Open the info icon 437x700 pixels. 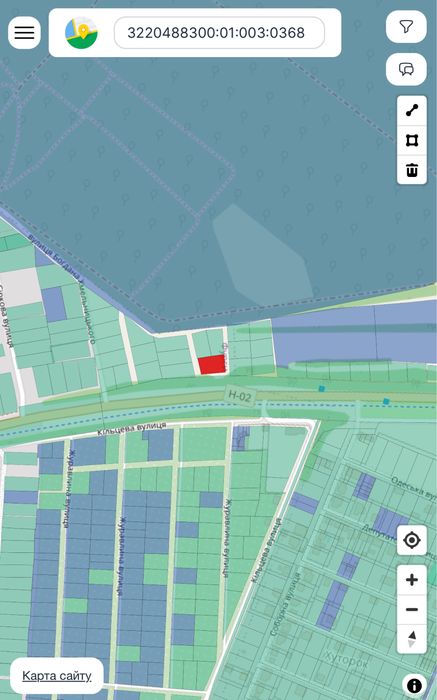[414, 685]
